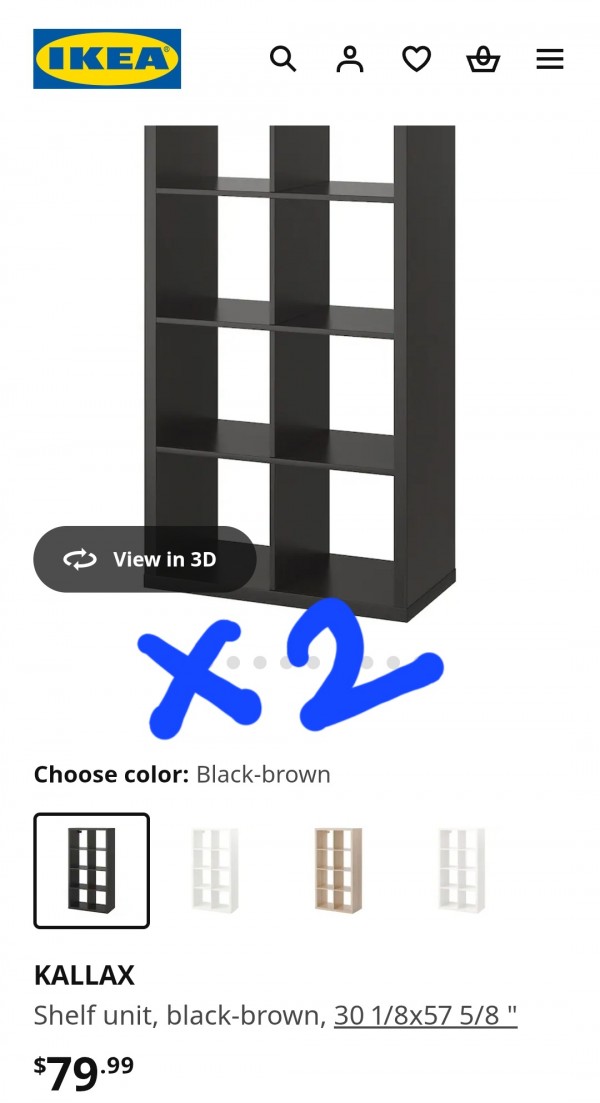Select the black-brown color swatch
Image resolution: width=600 pixels, height=1103 pixels.
(92, 870)
